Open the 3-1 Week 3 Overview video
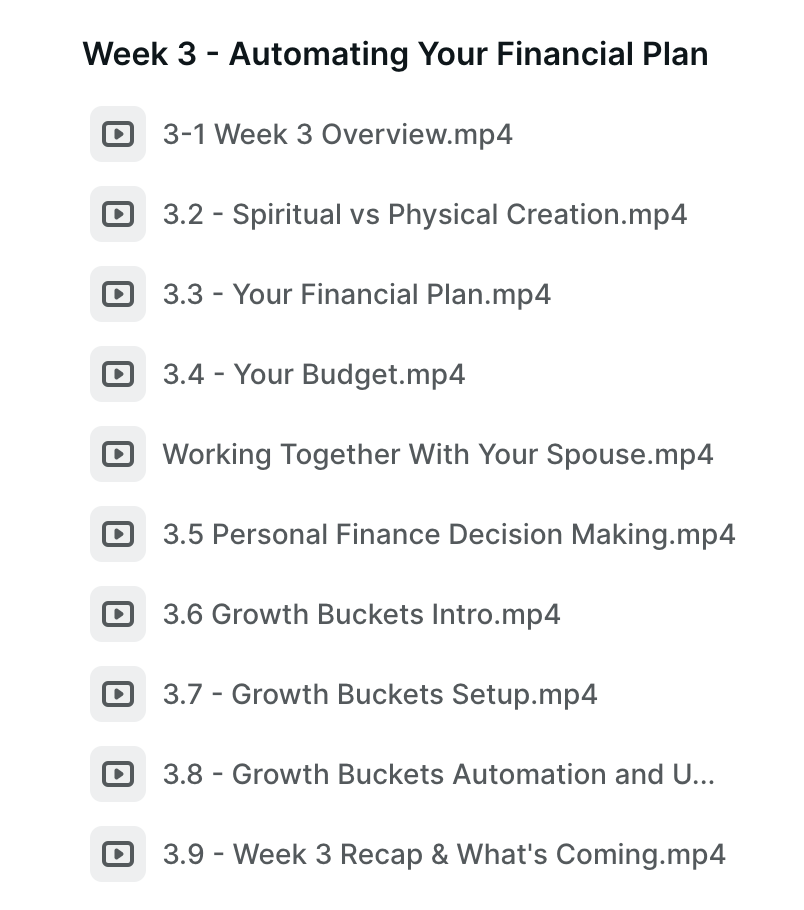 [337, 134]
